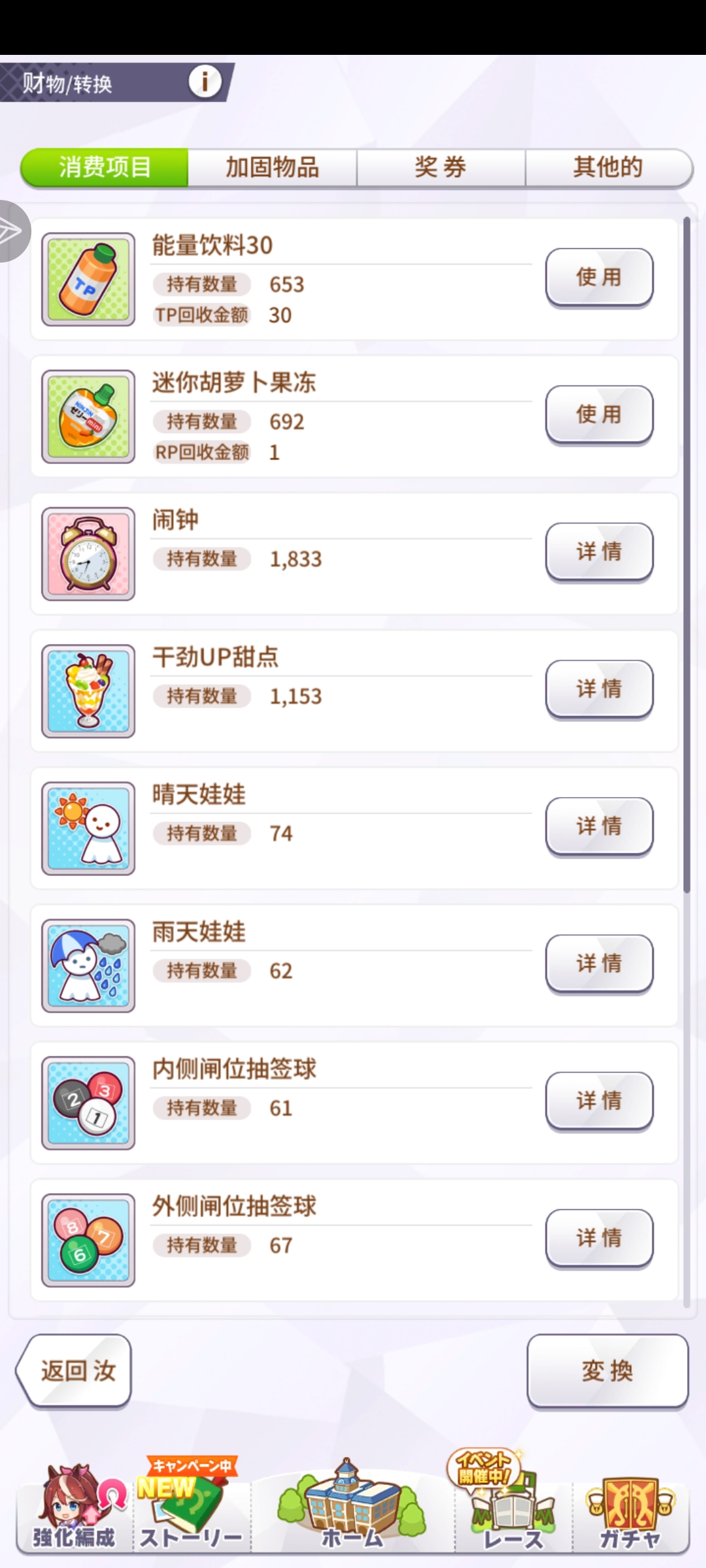The width and height of the screenshot is (706, 1568).
Task: Use the 迷你胡萝卜果冻 item
Action: click(x=599, y=414)
